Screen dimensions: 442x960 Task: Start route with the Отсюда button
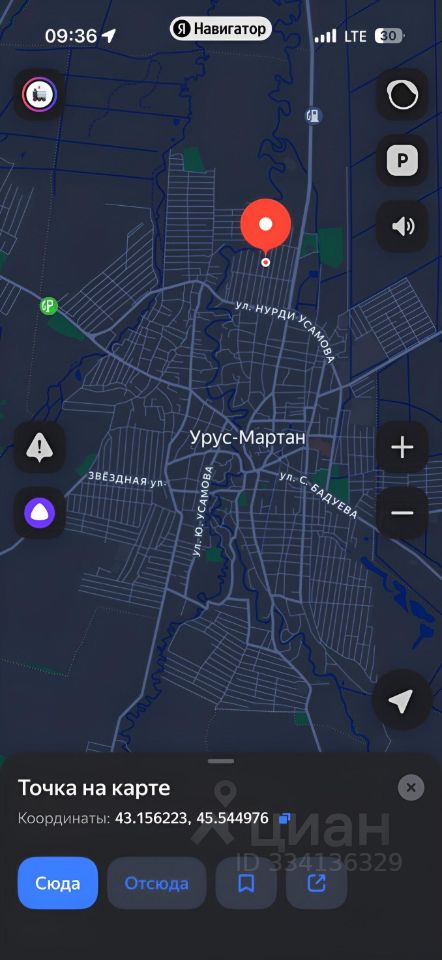[157, 883]
